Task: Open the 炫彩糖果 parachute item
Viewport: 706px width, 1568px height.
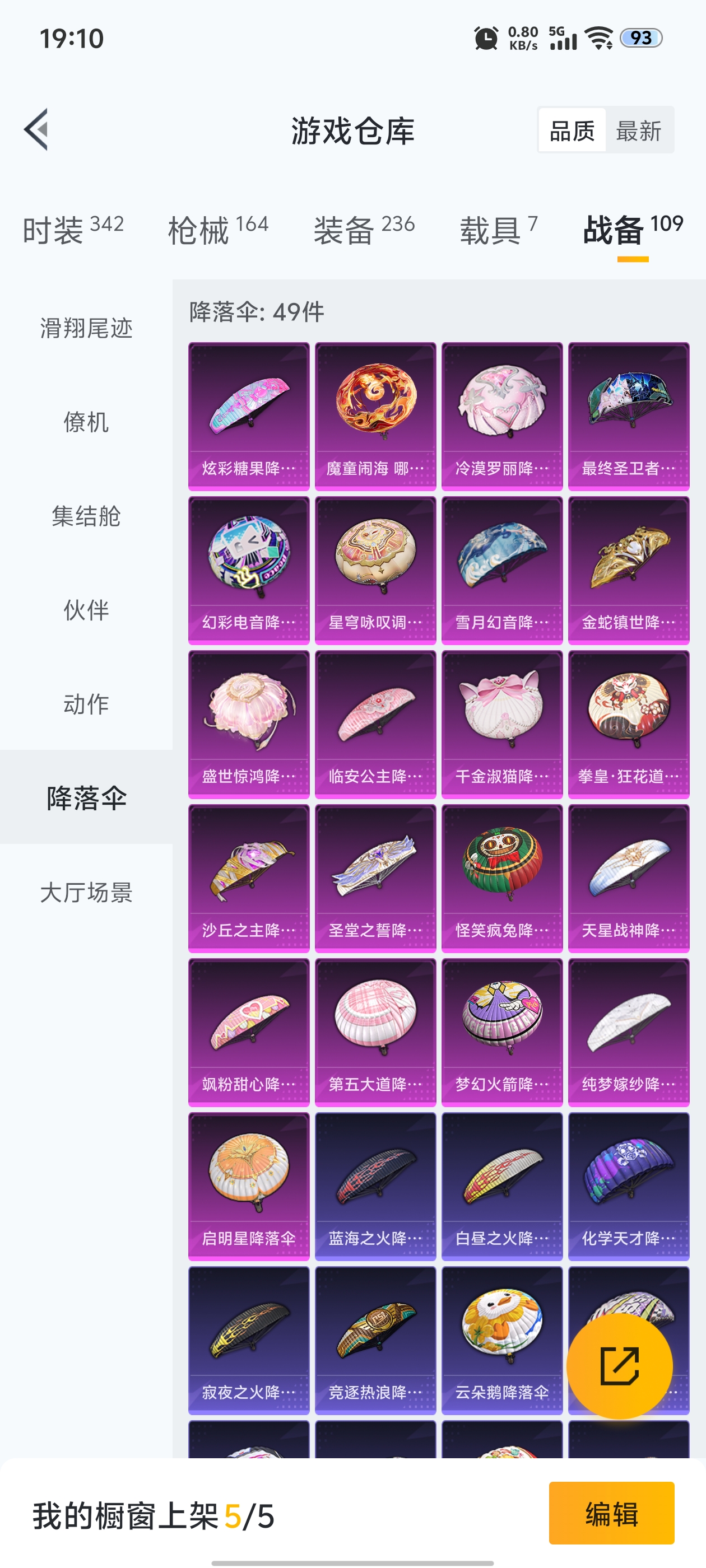Action: coord(249,416)
